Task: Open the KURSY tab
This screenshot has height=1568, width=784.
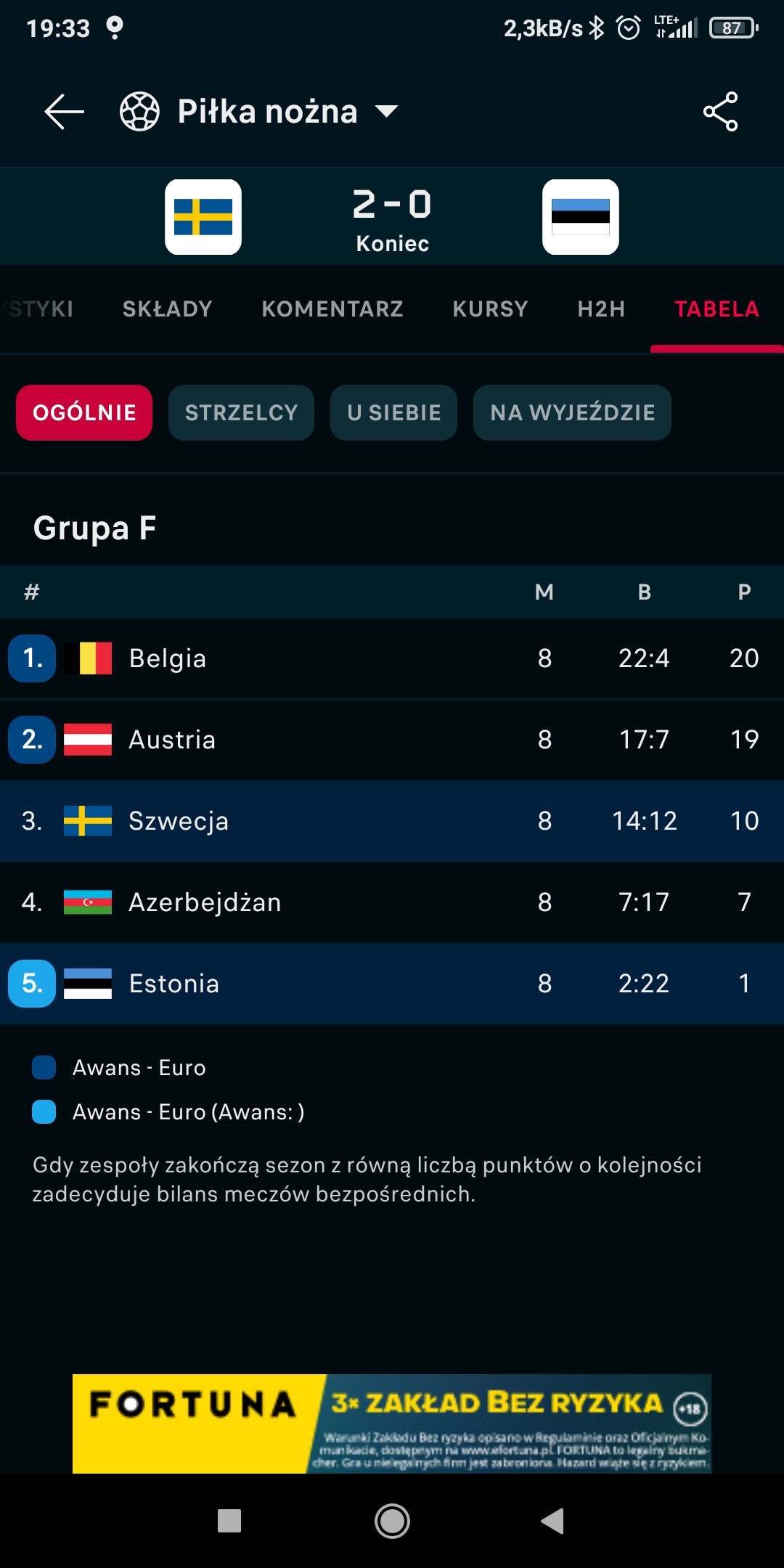Action: click(490, 309)
